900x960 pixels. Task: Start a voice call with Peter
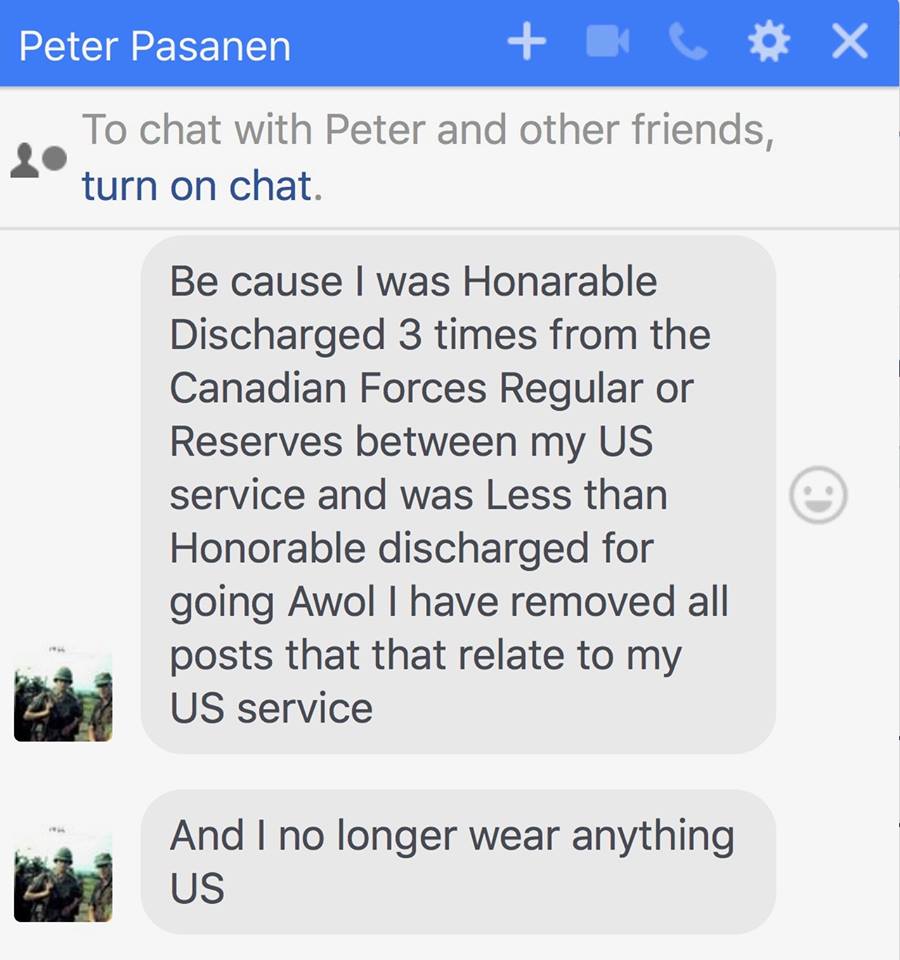click(x=687, y=42)
